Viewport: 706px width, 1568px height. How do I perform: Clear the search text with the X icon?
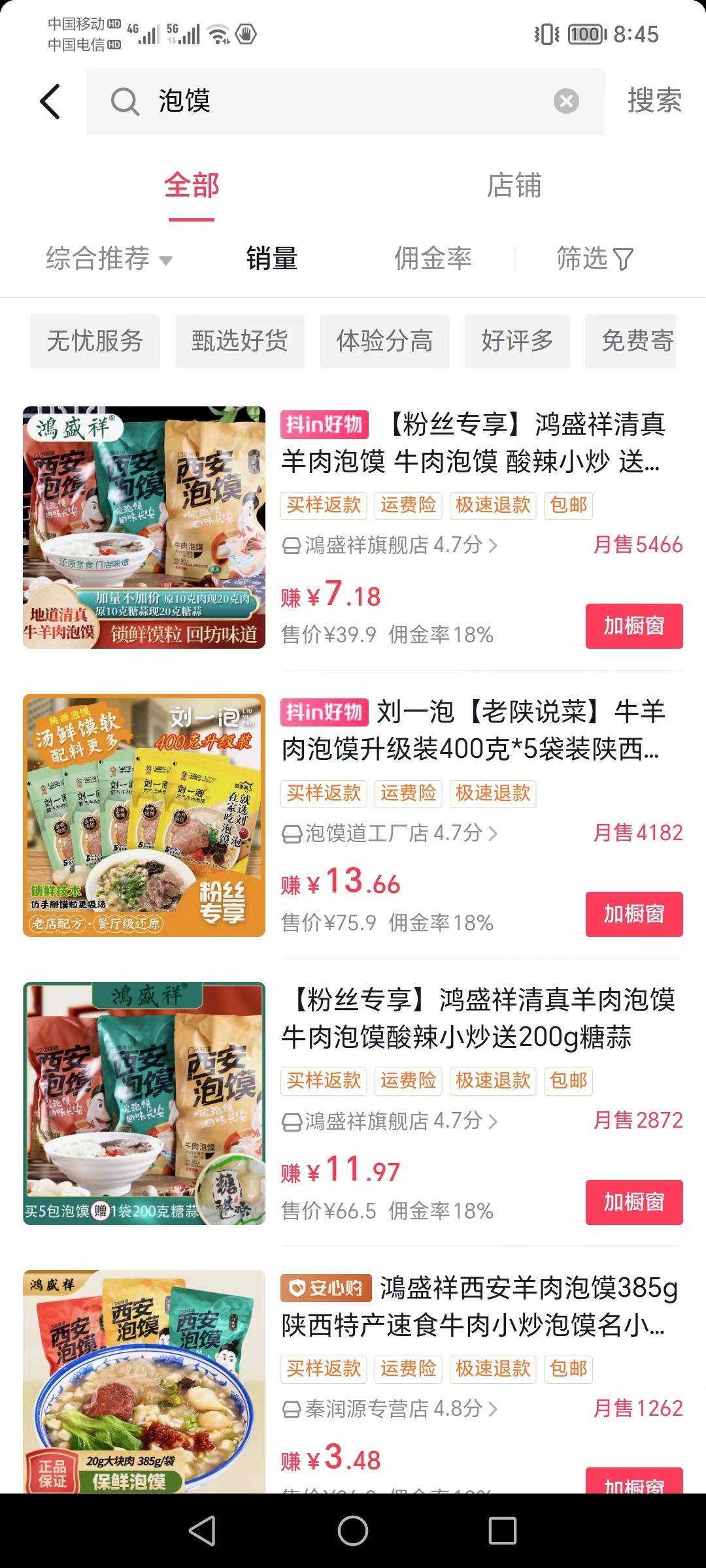click(565, 101)
